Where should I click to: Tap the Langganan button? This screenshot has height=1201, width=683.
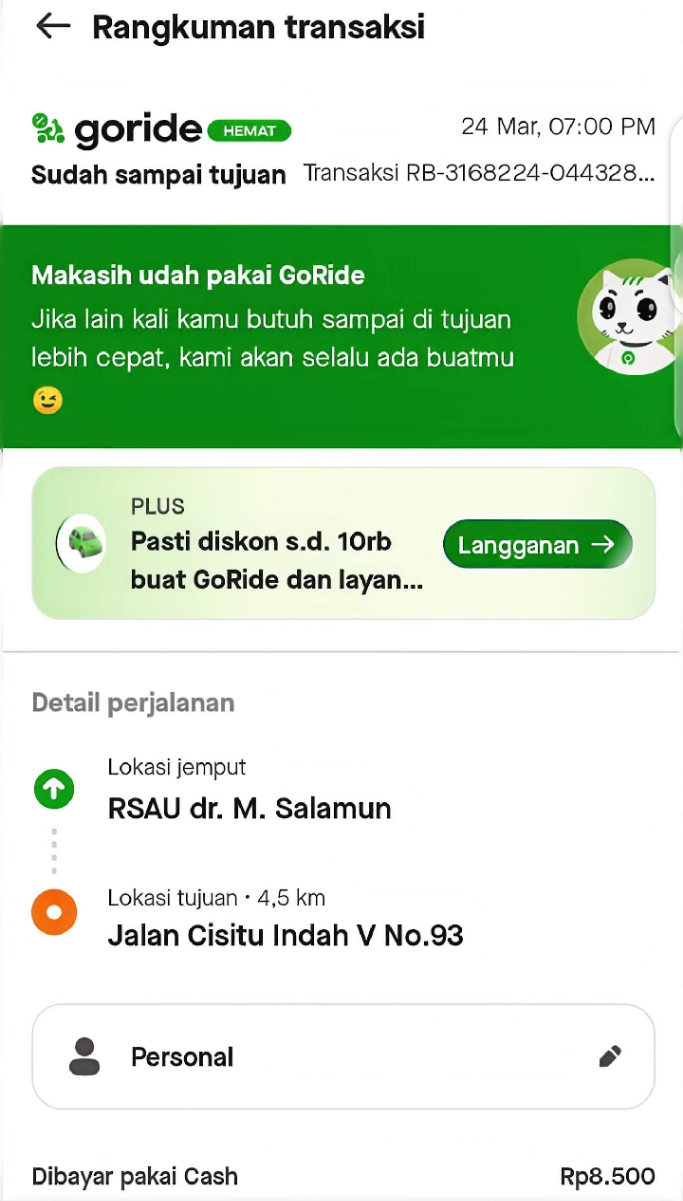(x=537, y=545)
